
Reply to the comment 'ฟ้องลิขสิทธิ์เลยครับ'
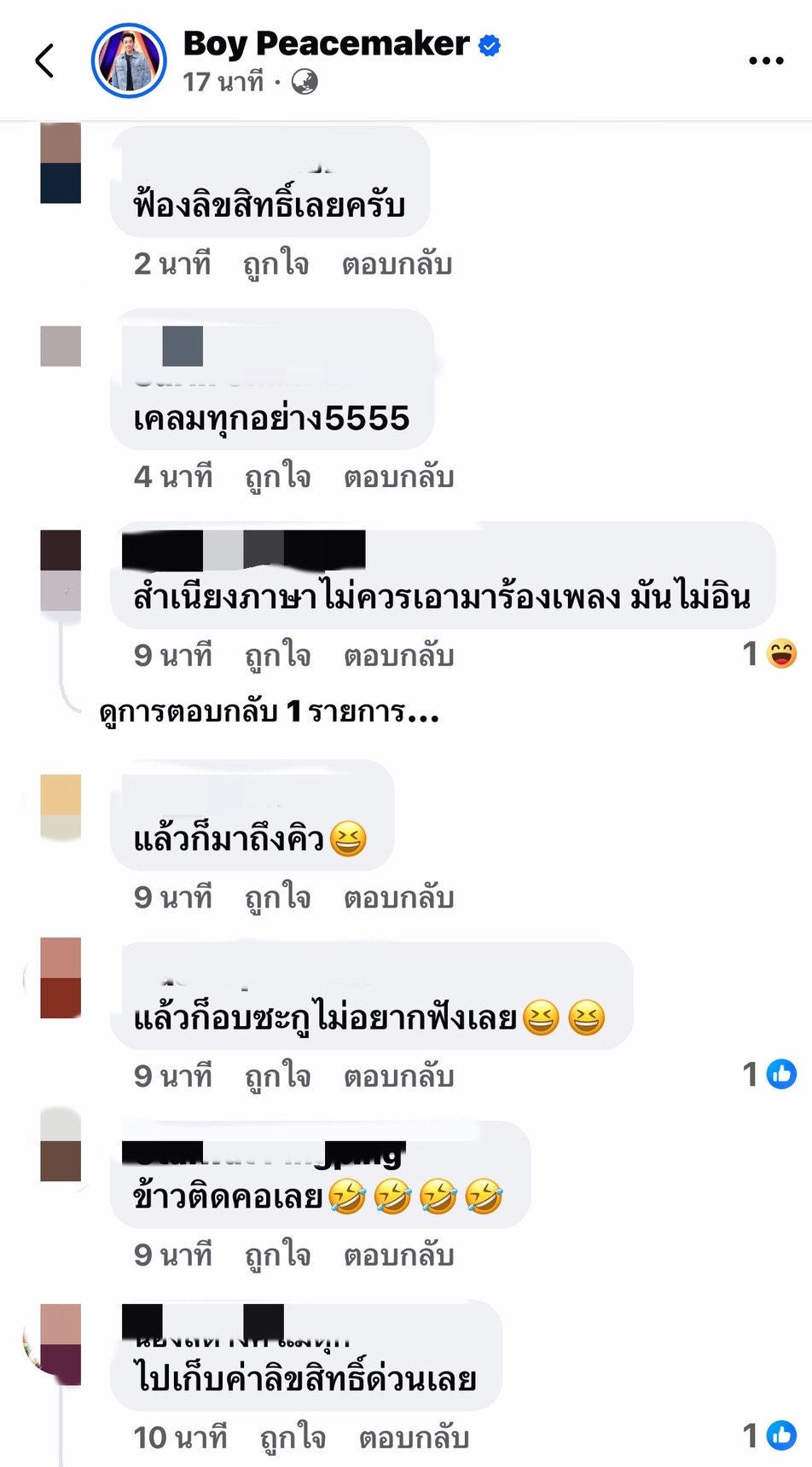coord(397,264)
